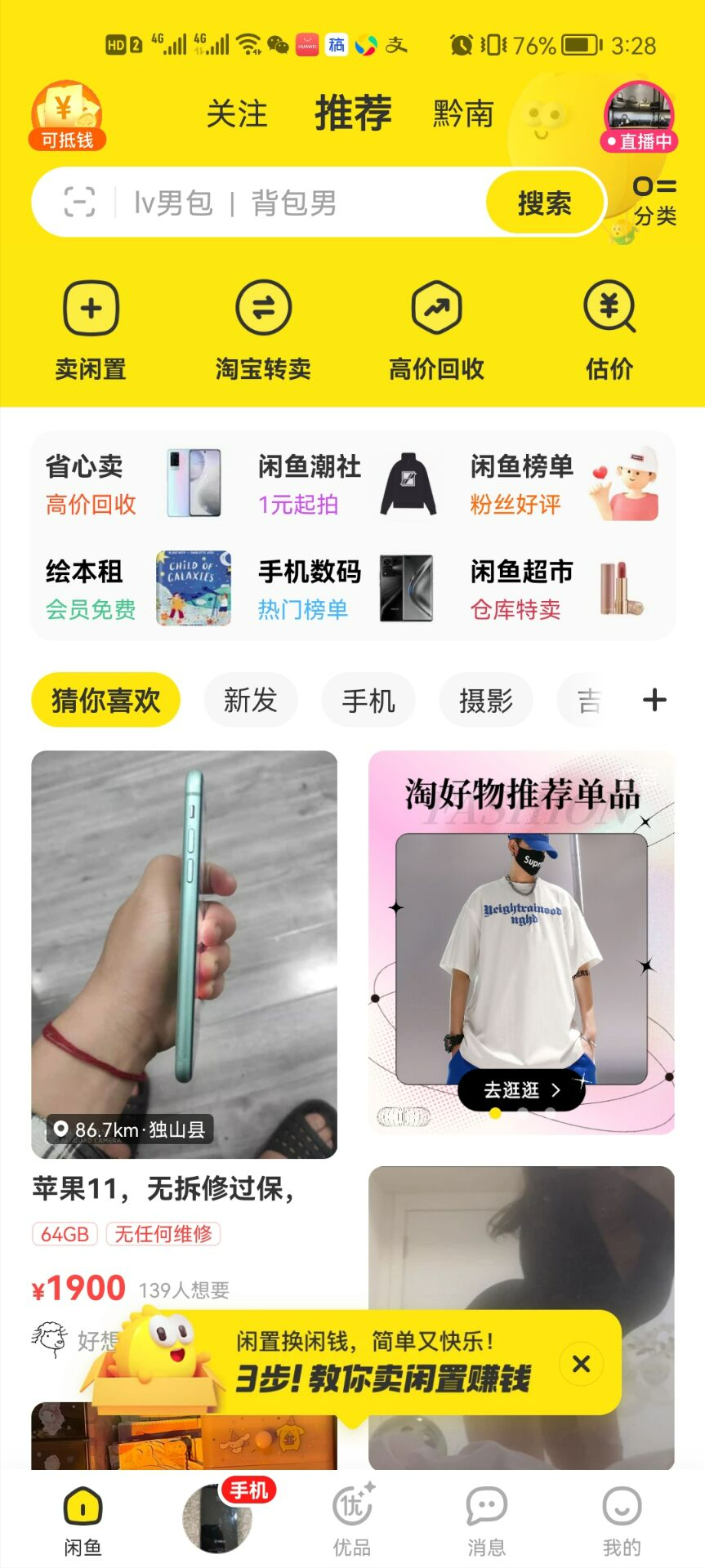Switch to the 关注 tab
Image resolution: width=705 pixels, height=1568 pixels.
point(237,114)
